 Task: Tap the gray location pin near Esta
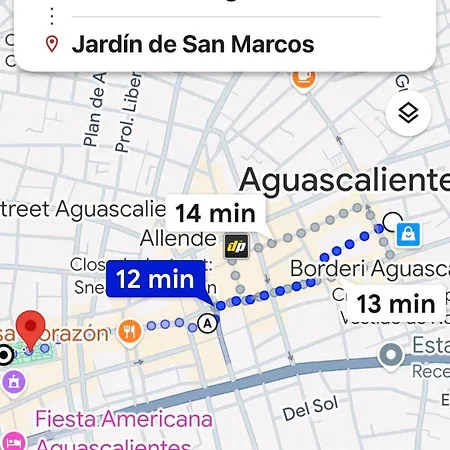point(391,356)
